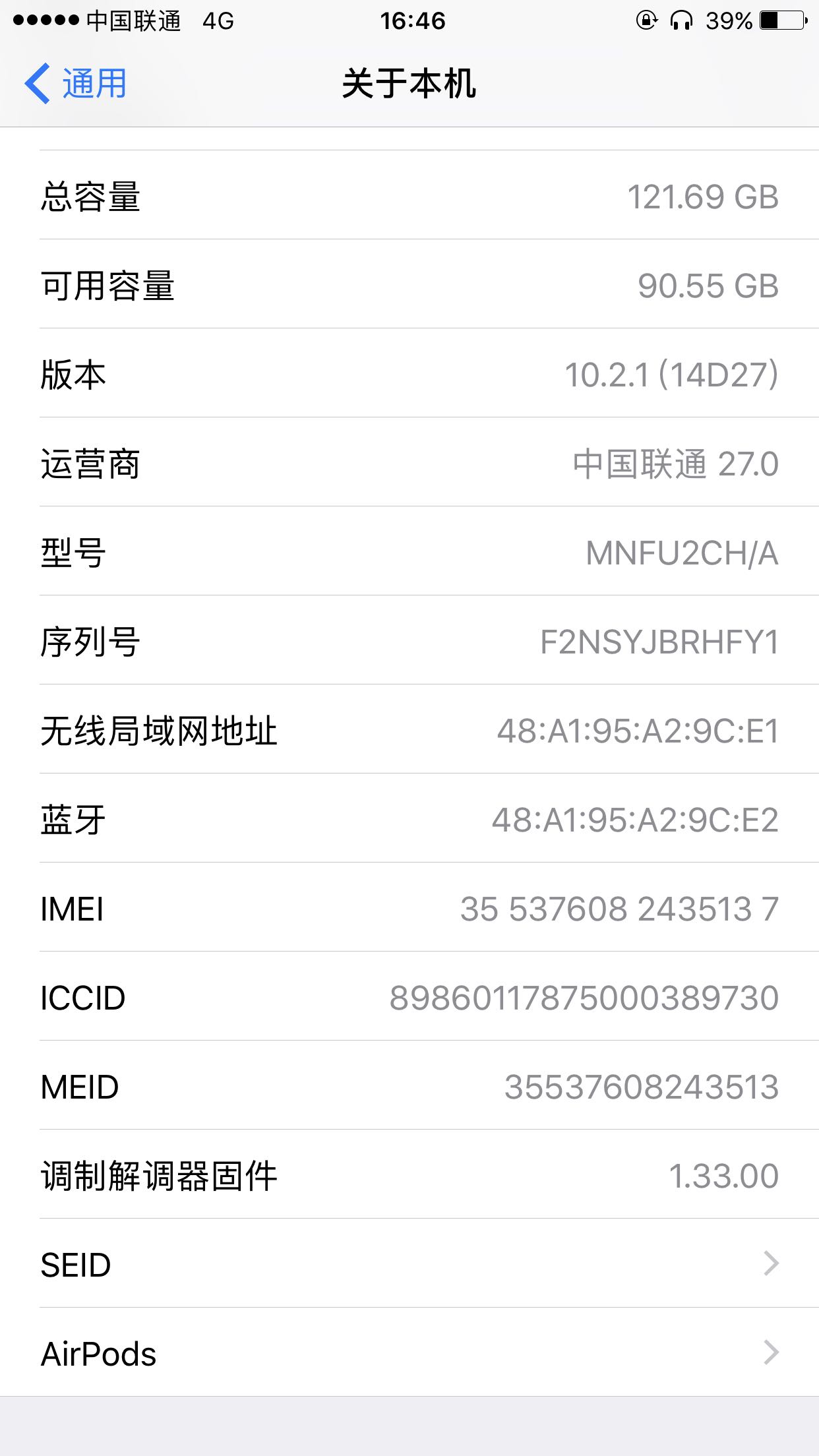Open the AirPods details row
This screenshot has width=819, height=1456.
click(409, 1353)
